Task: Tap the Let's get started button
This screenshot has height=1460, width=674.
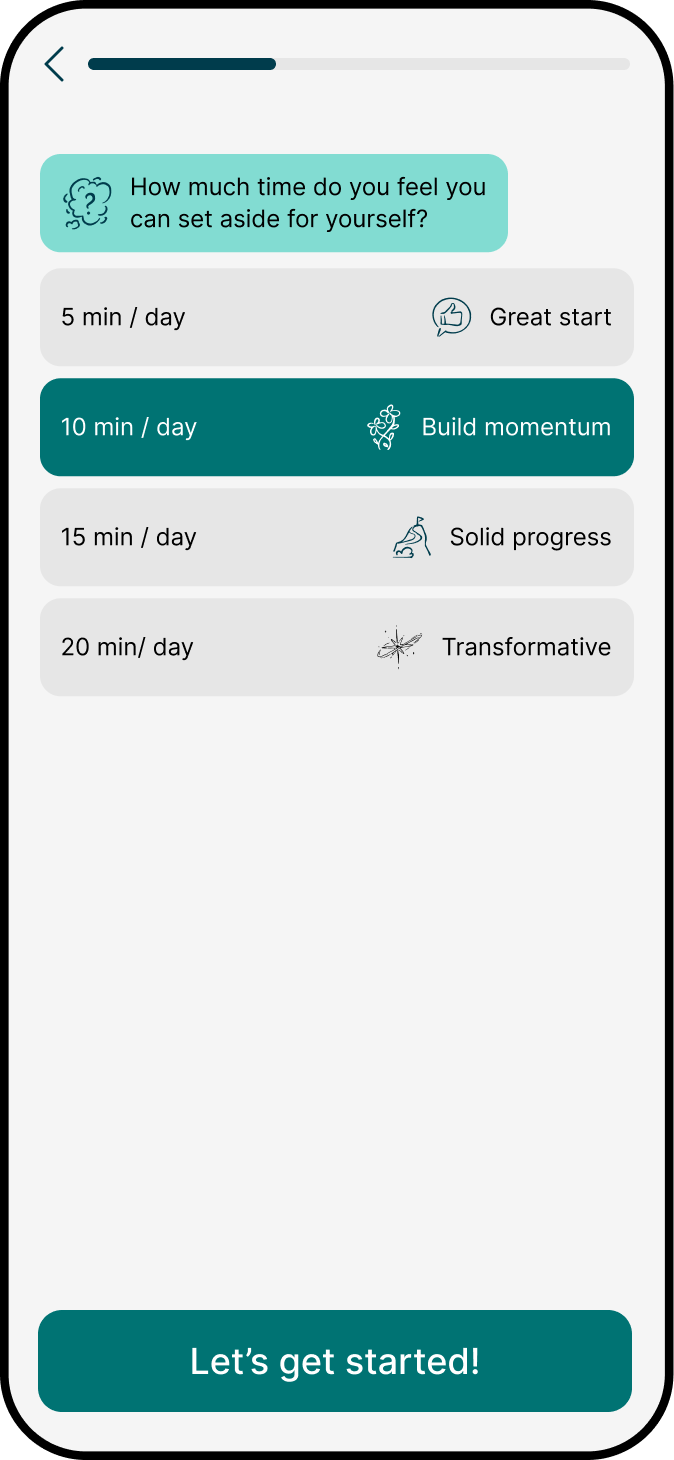Action: coord(335,1361)
